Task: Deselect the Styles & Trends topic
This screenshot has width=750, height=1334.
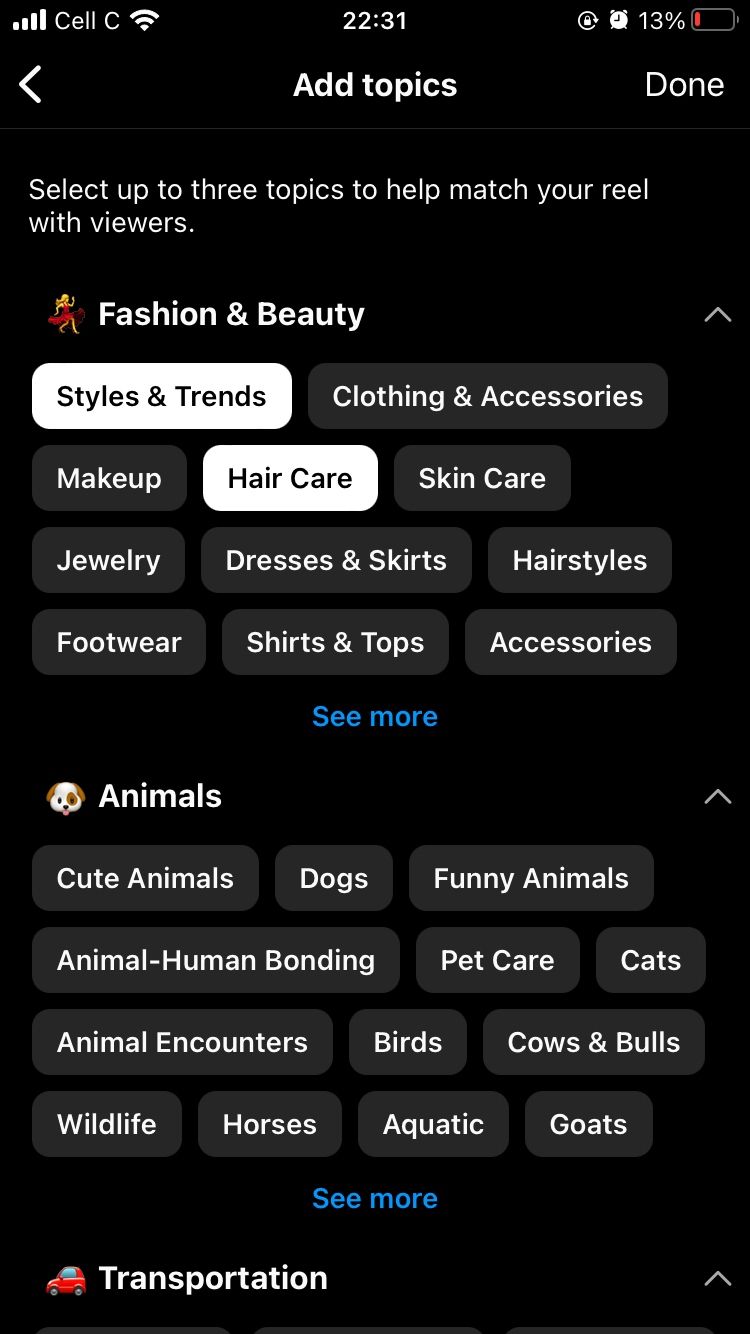Action: point(161,396)
